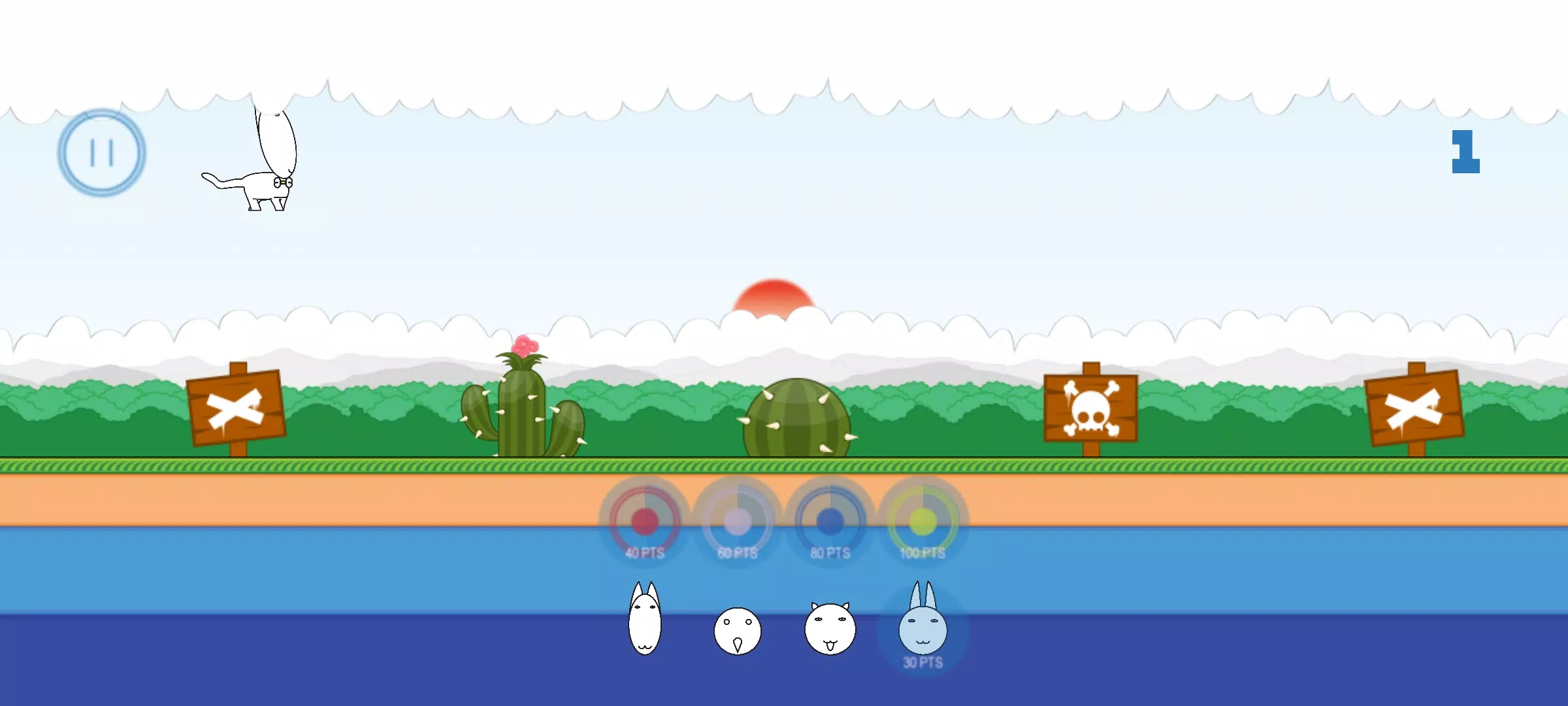The width and height of the screenshot is (1568, 706).
Task: Activate the yellow 100 PTS power-up
Action: [923, 522]
